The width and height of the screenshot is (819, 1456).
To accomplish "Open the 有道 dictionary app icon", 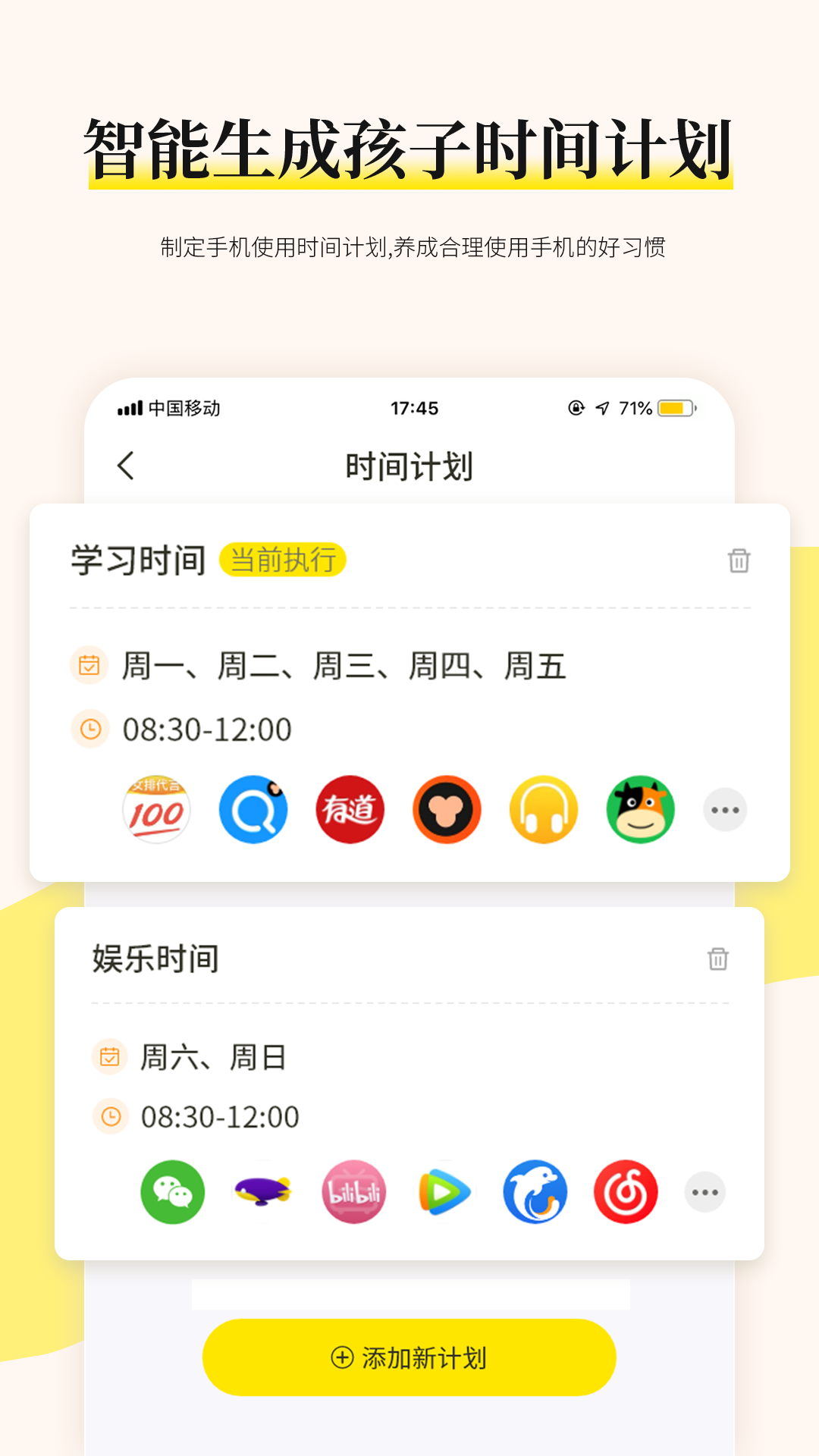I will [x=350, y=810].
